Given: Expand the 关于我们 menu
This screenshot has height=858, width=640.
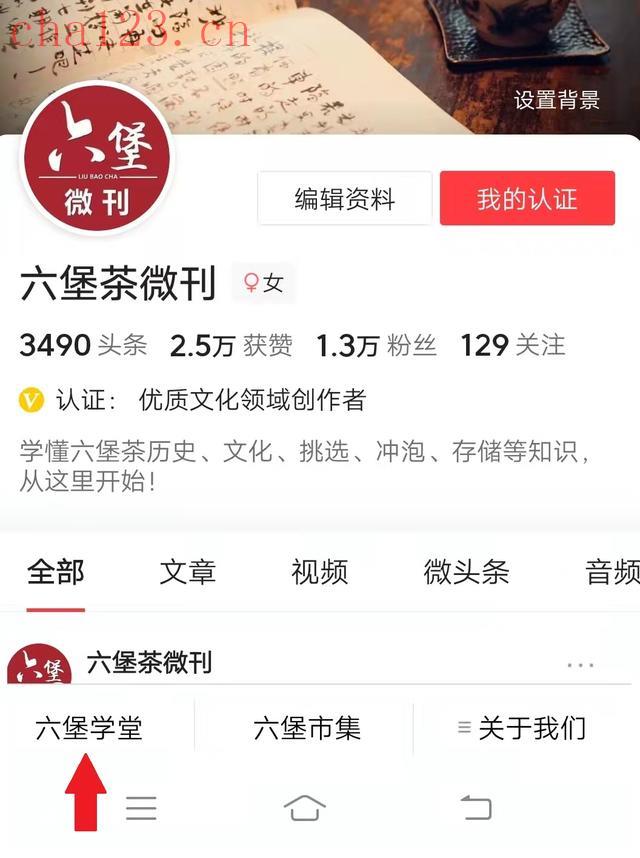Looking at the screenshot, I should (x=522, y=728).
